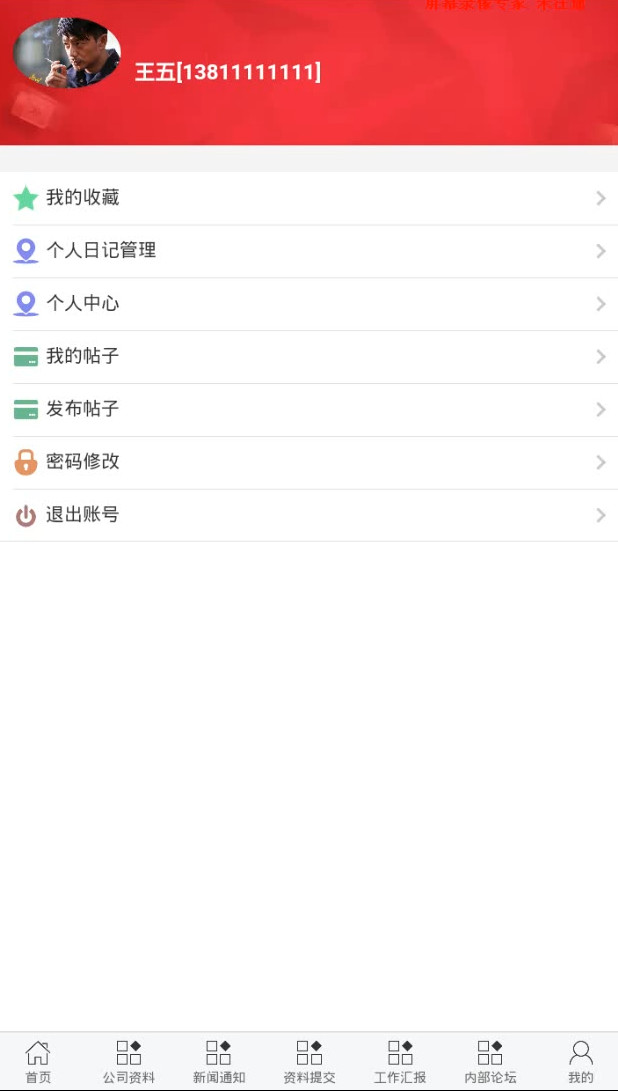Open 个人日记管理
The width and height of the screenshot is (618, 1091).
click(309, 251)
